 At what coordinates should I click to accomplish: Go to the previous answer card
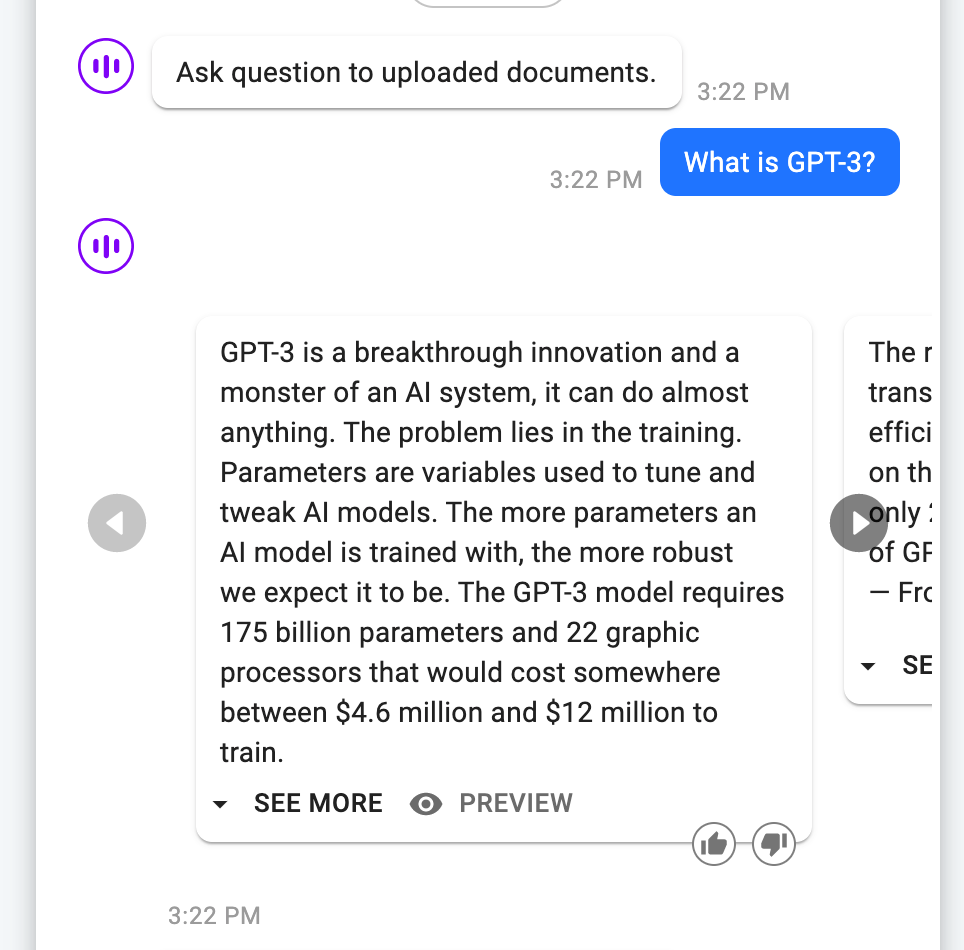coord(117,523)
